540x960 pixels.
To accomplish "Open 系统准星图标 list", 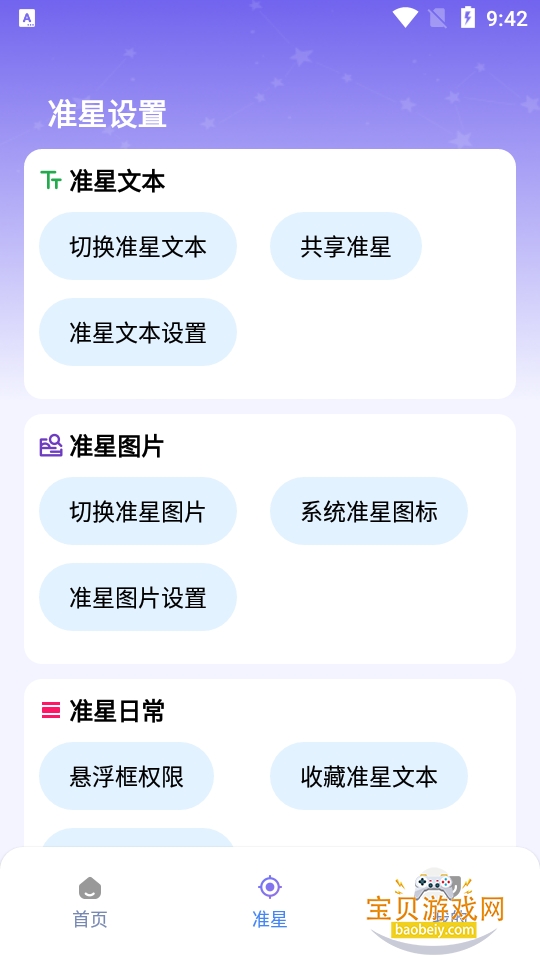I will (369, 511).
